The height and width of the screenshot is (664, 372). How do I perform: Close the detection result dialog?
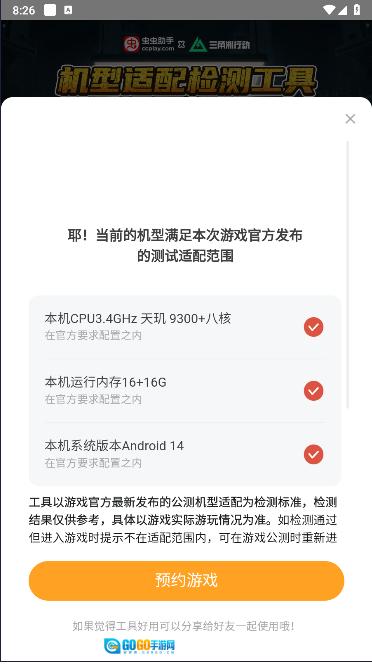tap(350, 119)
